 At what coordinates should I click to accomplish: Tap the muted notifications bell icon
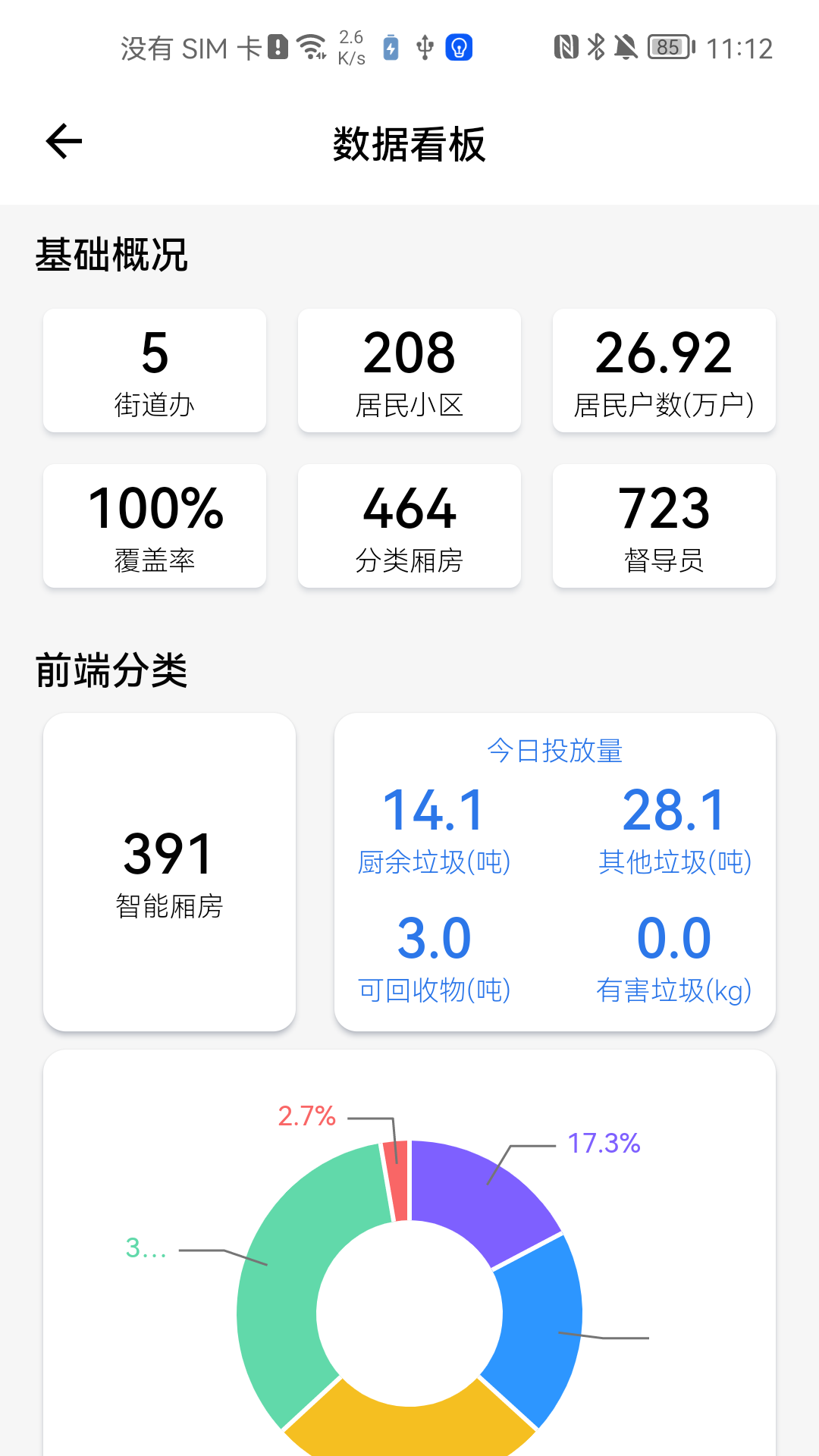point(625,47)
